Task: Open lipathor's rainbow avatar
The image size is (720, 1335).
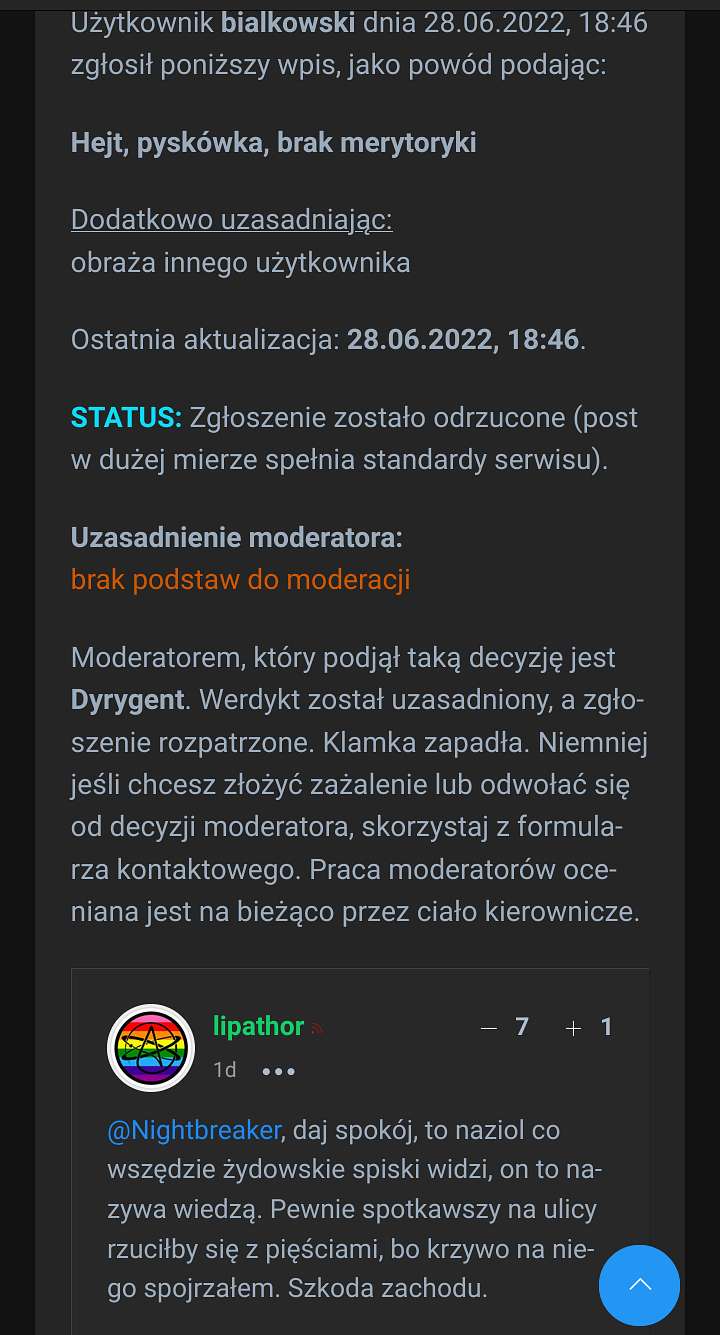Action: coord(151,1048)
